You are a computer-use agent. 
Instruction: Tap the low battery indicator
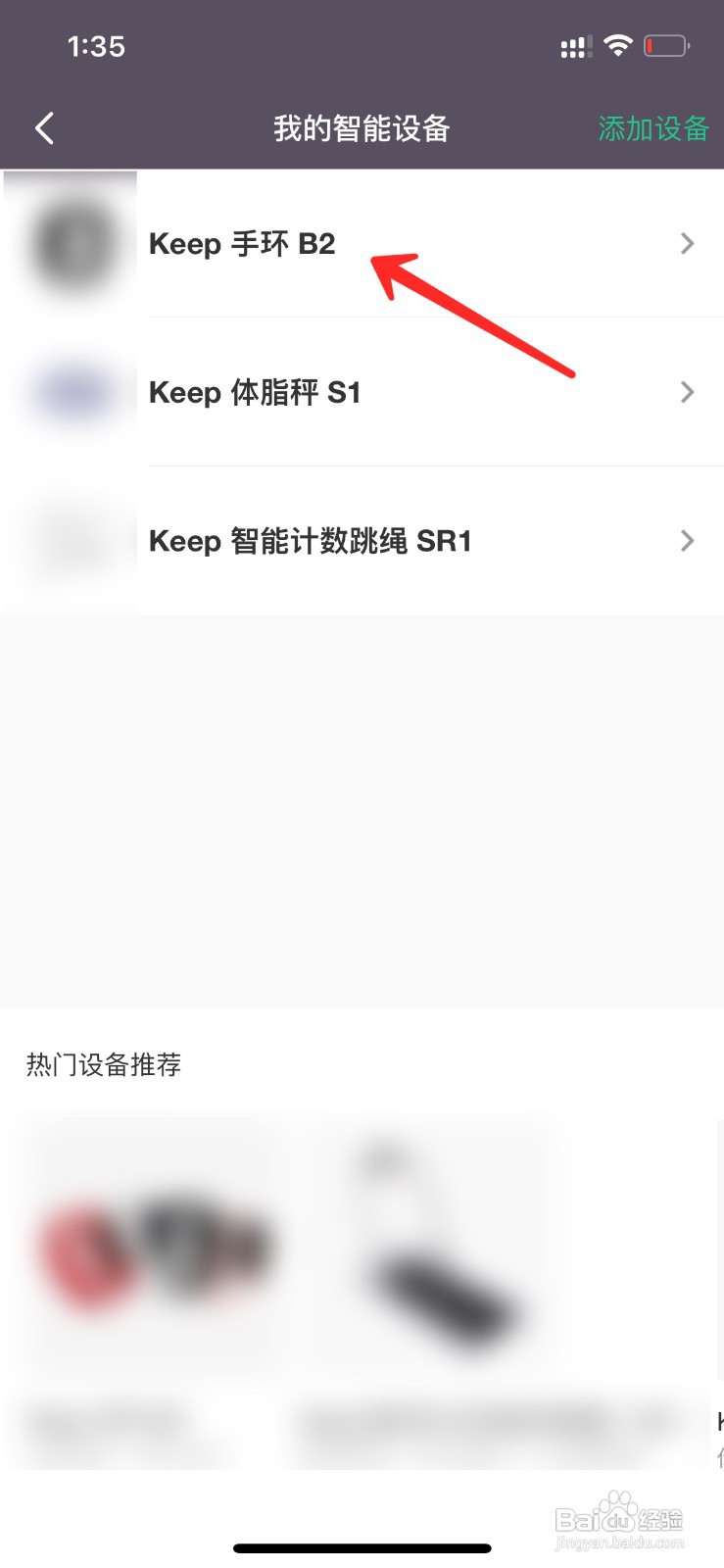[665, 44]
